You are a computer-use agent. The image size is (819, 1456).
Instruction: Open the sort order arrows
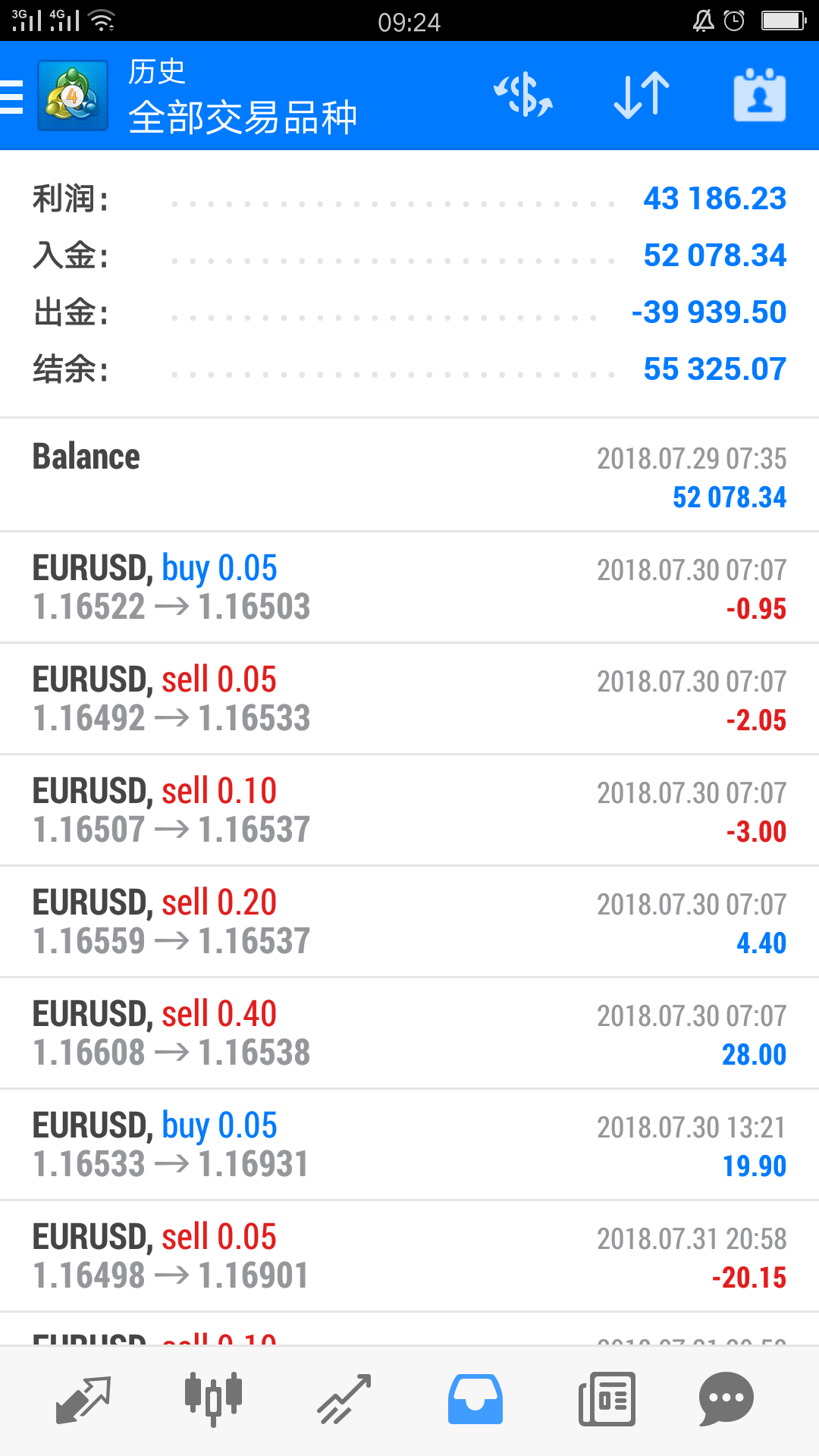click(642, 96)
